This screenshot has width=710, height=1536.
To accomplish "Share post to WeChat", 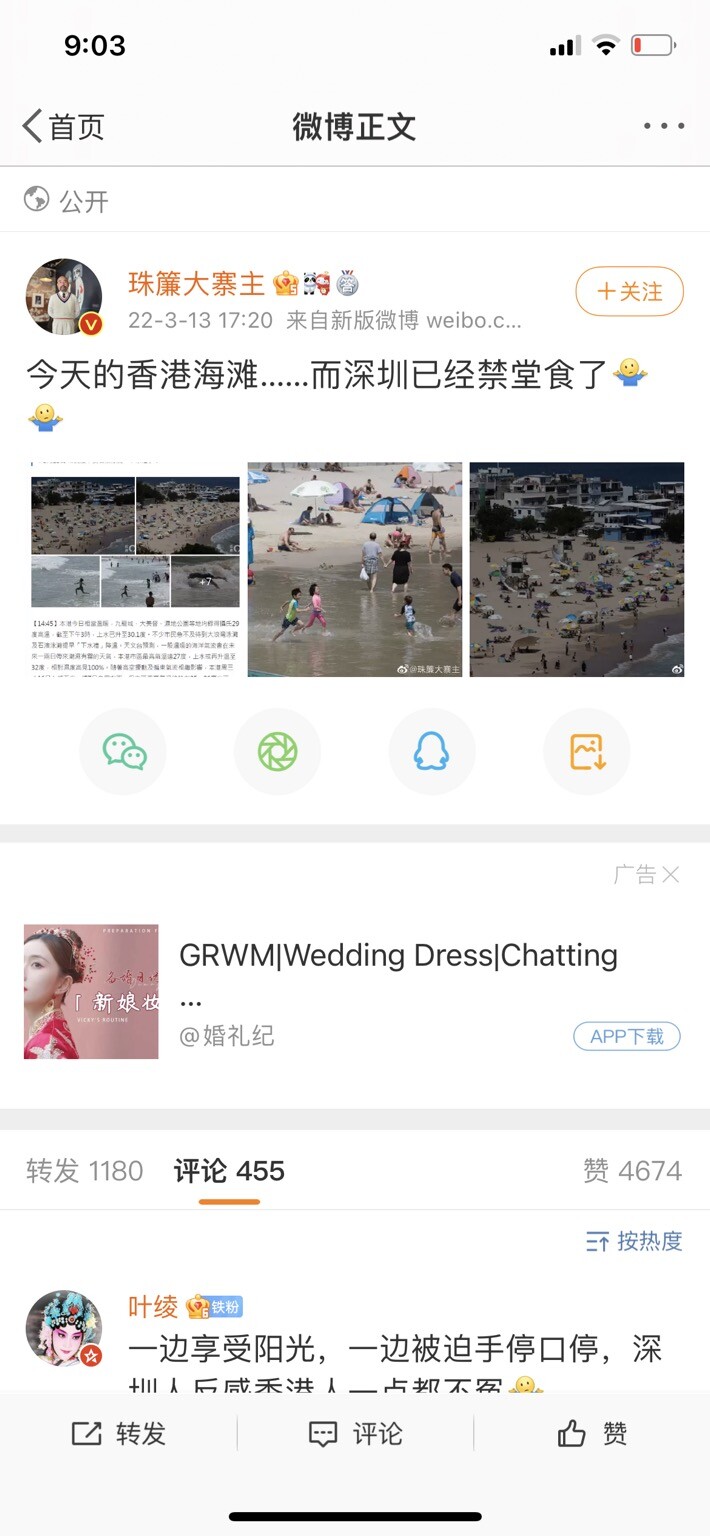I will 126,751.
